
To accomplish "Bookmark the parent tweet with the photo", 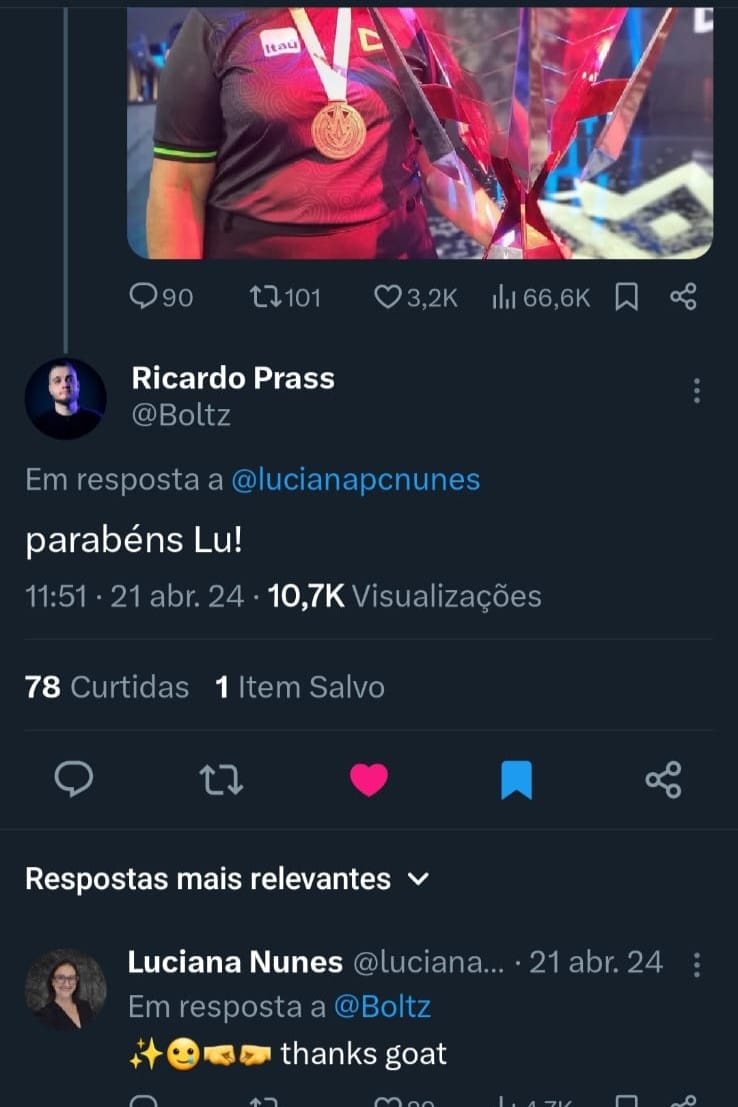I will (x=626, y=297).
